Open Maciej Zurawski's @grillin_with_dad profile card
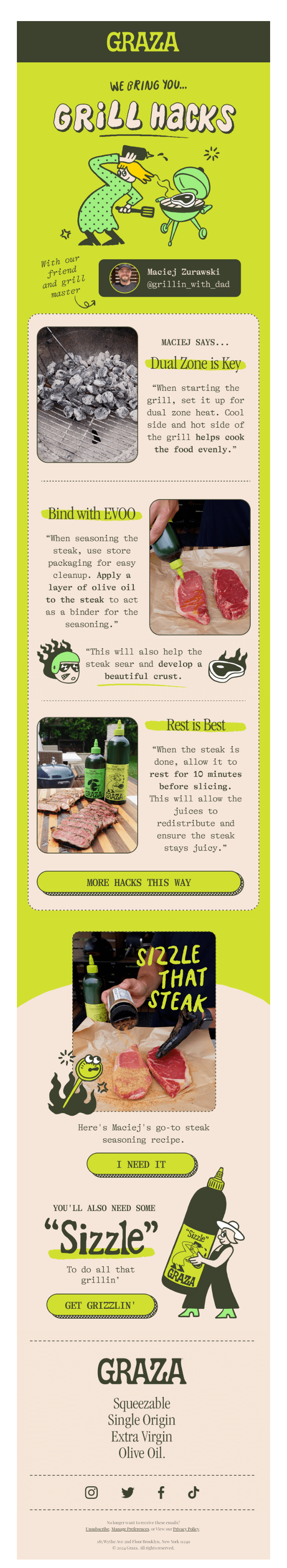287x1568 pixels. pyautogui.click(x=169, y=278)
